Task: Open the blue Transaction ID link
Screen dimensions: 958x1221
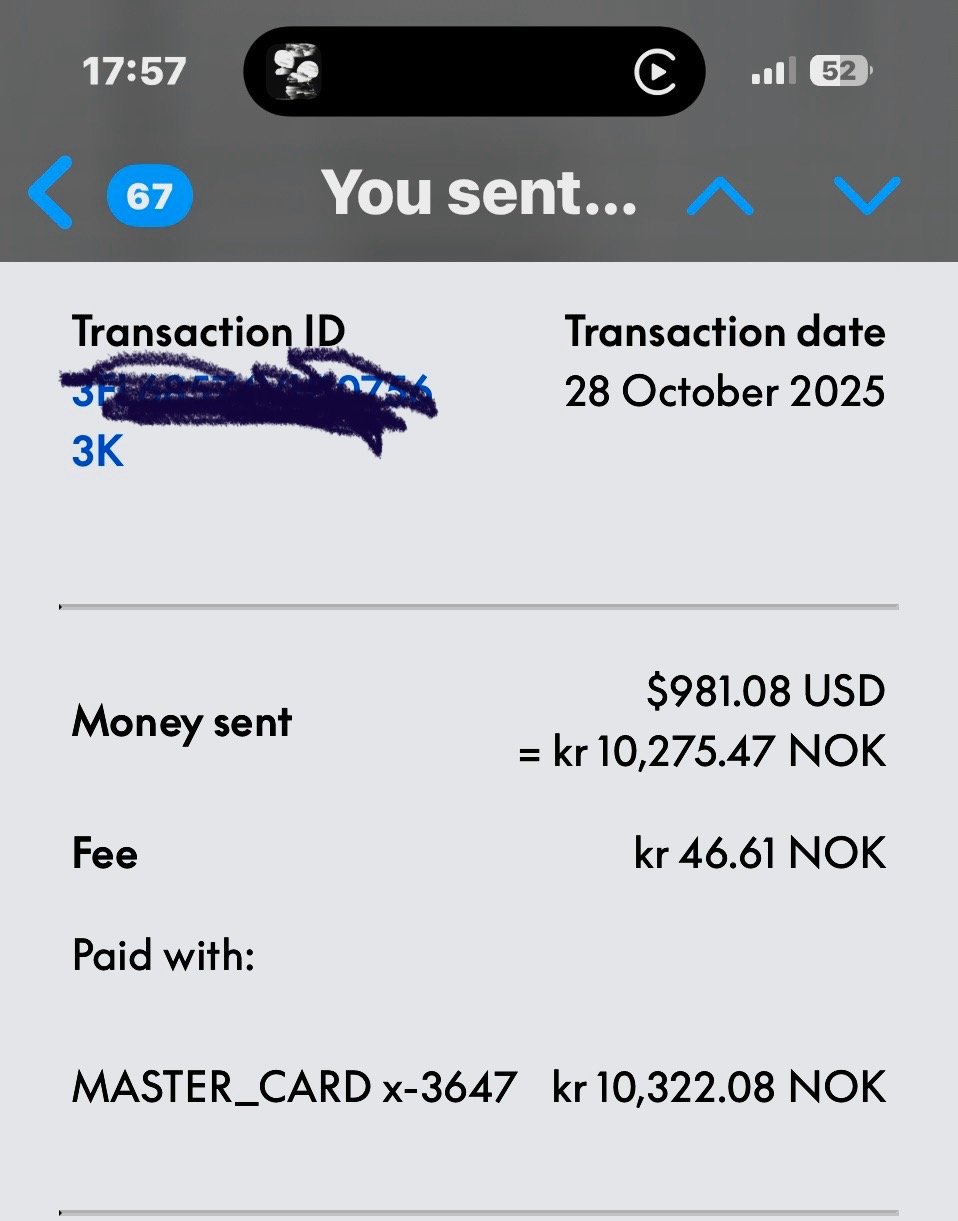Action: (98, 453)
